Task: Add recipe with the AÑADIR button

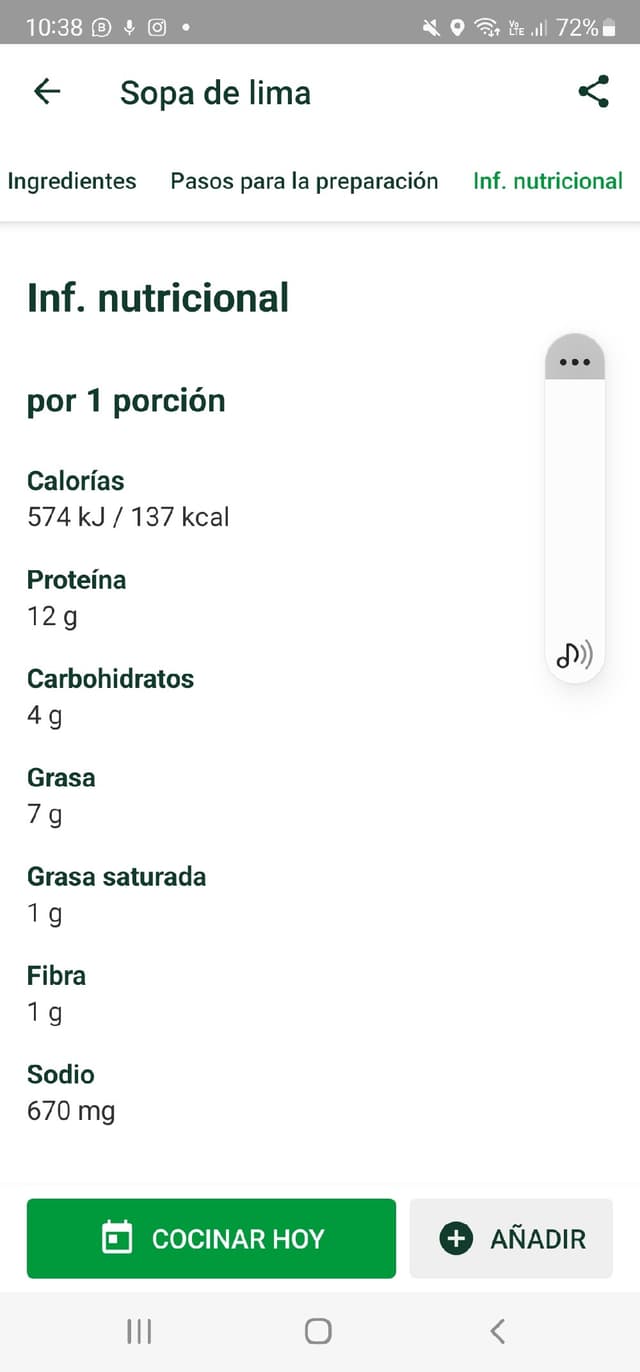Action: tap(511, 1238)
